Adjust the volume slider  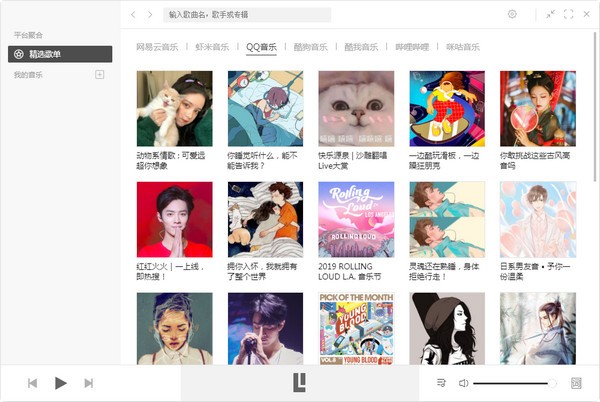tap(512, 383)
